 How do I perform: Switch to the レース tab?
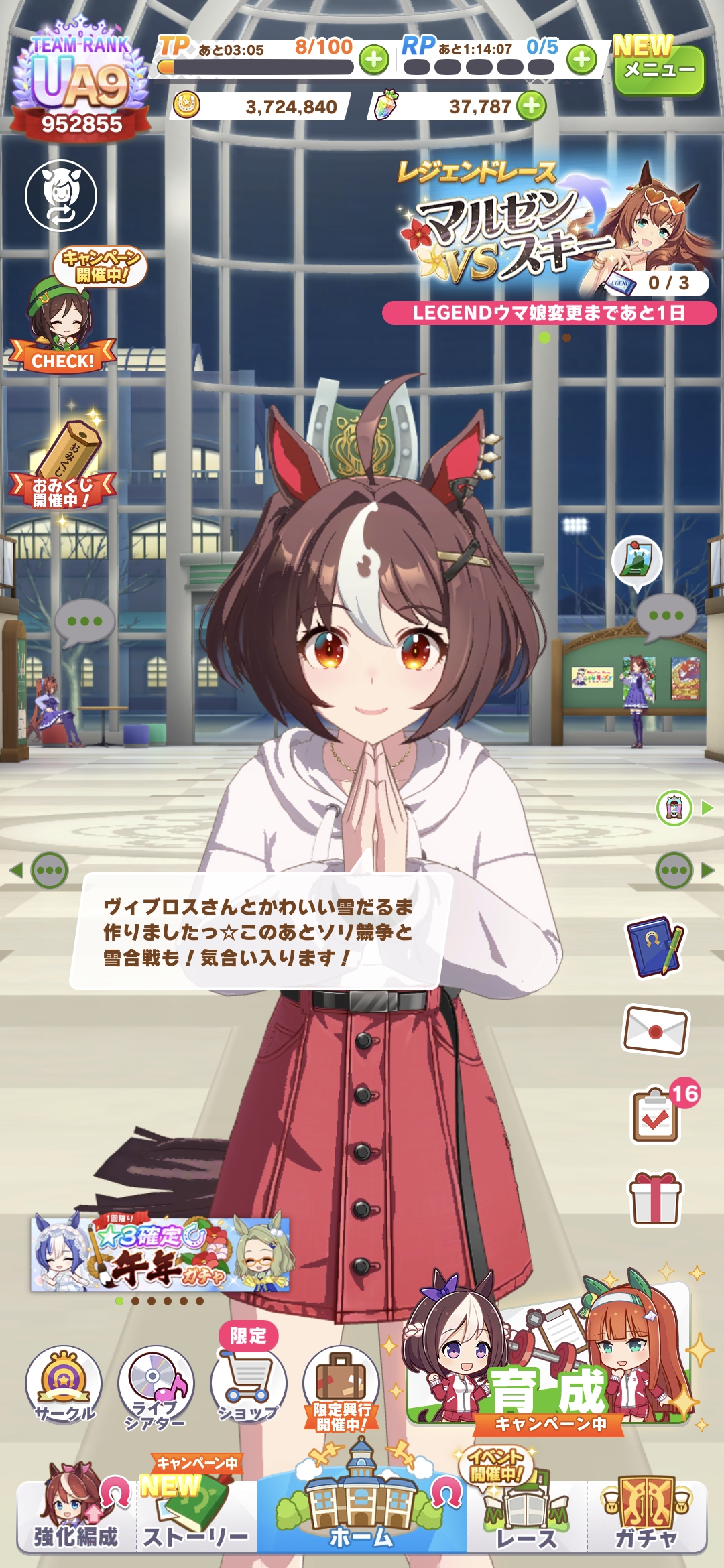tap(526, 1517)
